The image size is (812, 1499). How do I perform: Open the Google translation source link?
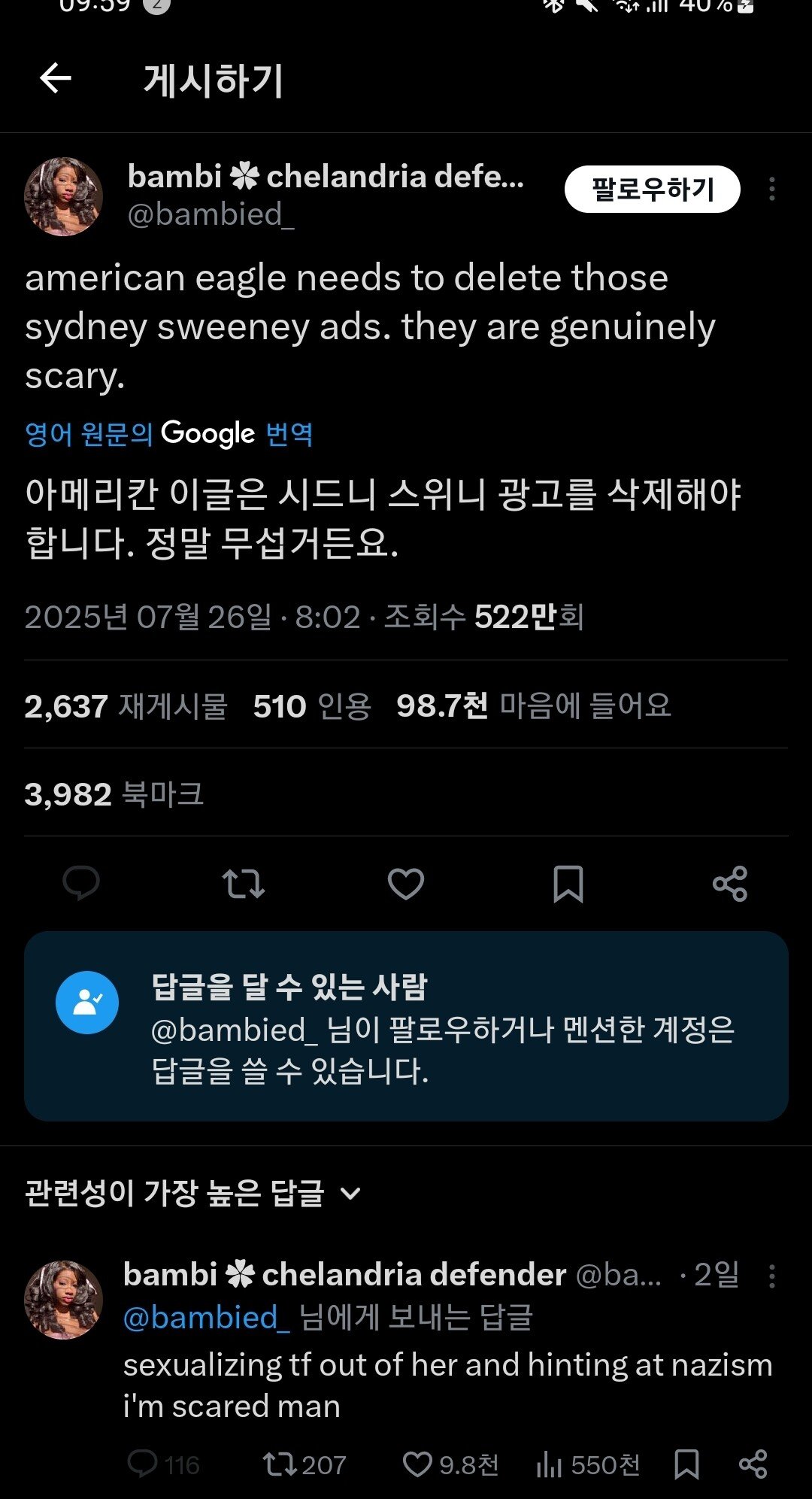pyautogui.click(x=168, y=434)
